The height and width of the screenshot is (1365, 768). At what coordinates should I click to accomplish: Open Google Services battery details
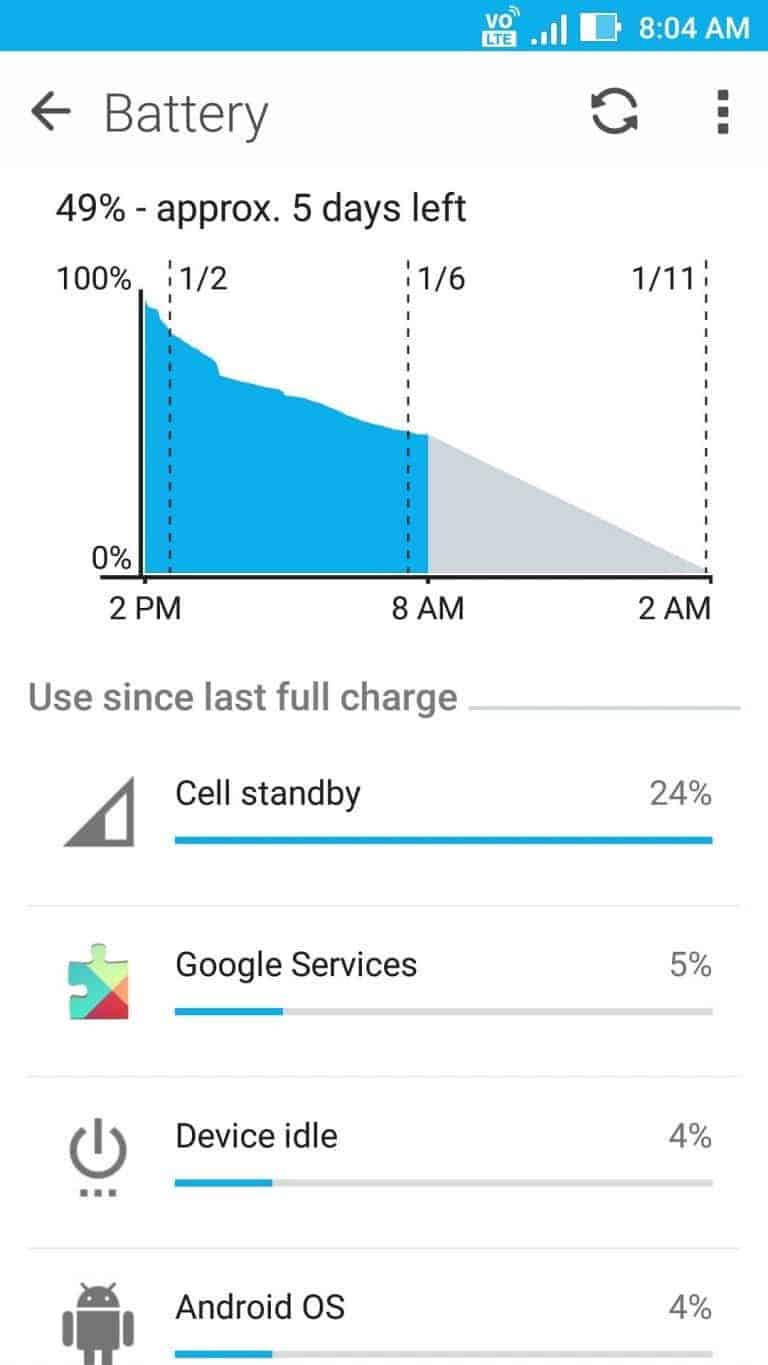(384, 992)
